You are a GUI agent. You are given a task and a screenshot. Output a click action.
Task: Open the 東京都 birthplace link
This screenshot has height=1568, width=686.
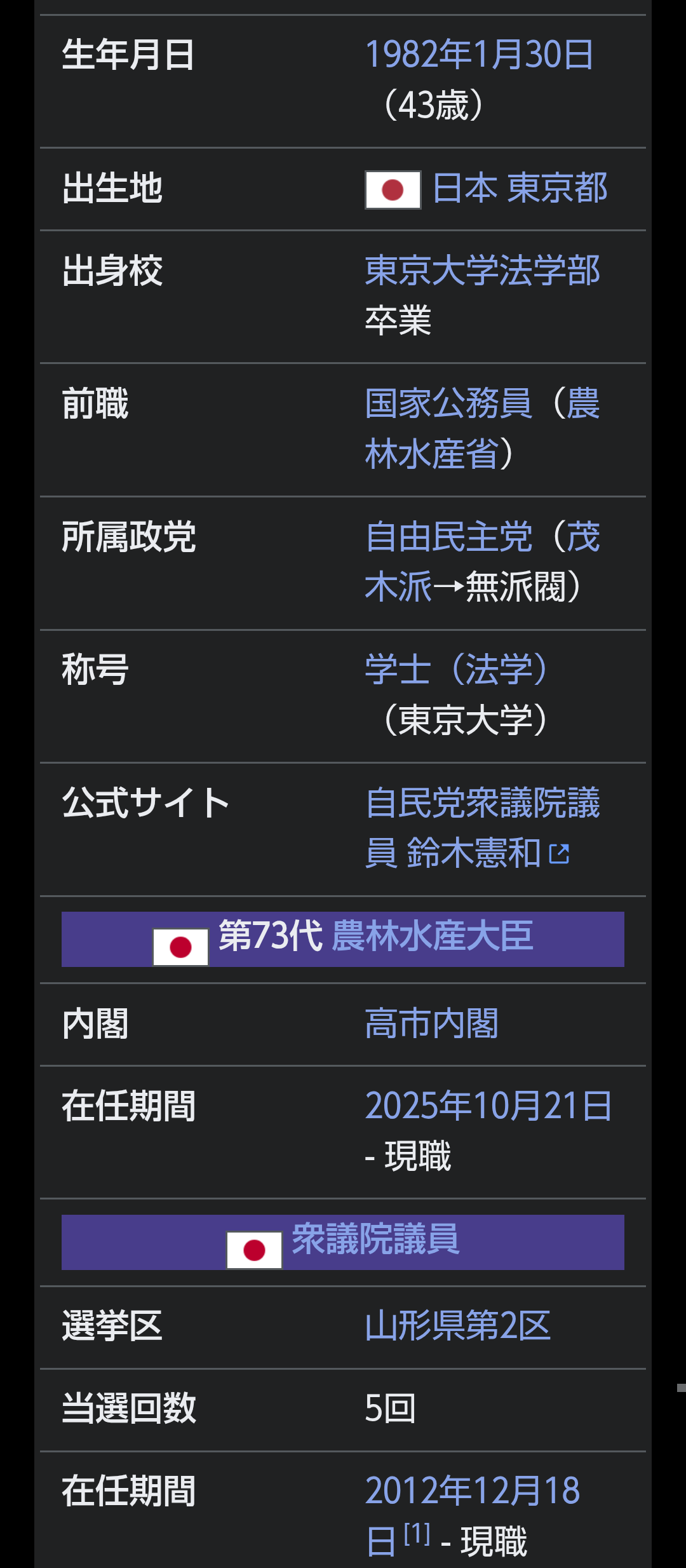click(558, 189)
